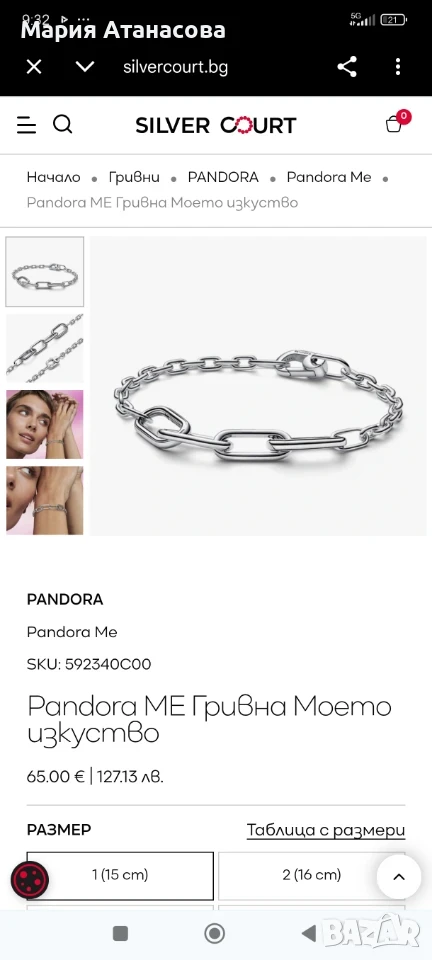
Task: Open the PANDORA breadcrumb link
Action: point(223,178)
